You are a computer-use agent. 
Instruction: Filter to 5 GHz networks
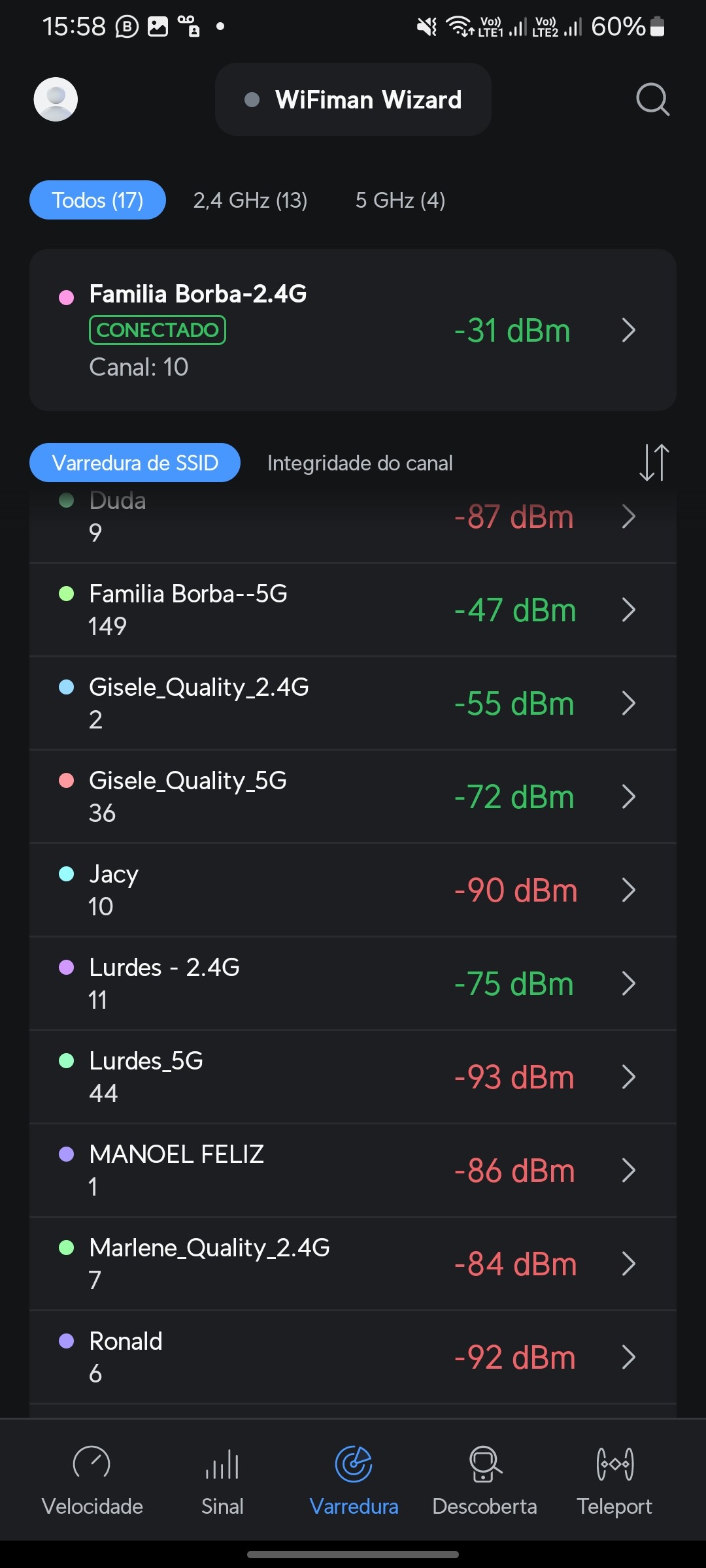400,200
